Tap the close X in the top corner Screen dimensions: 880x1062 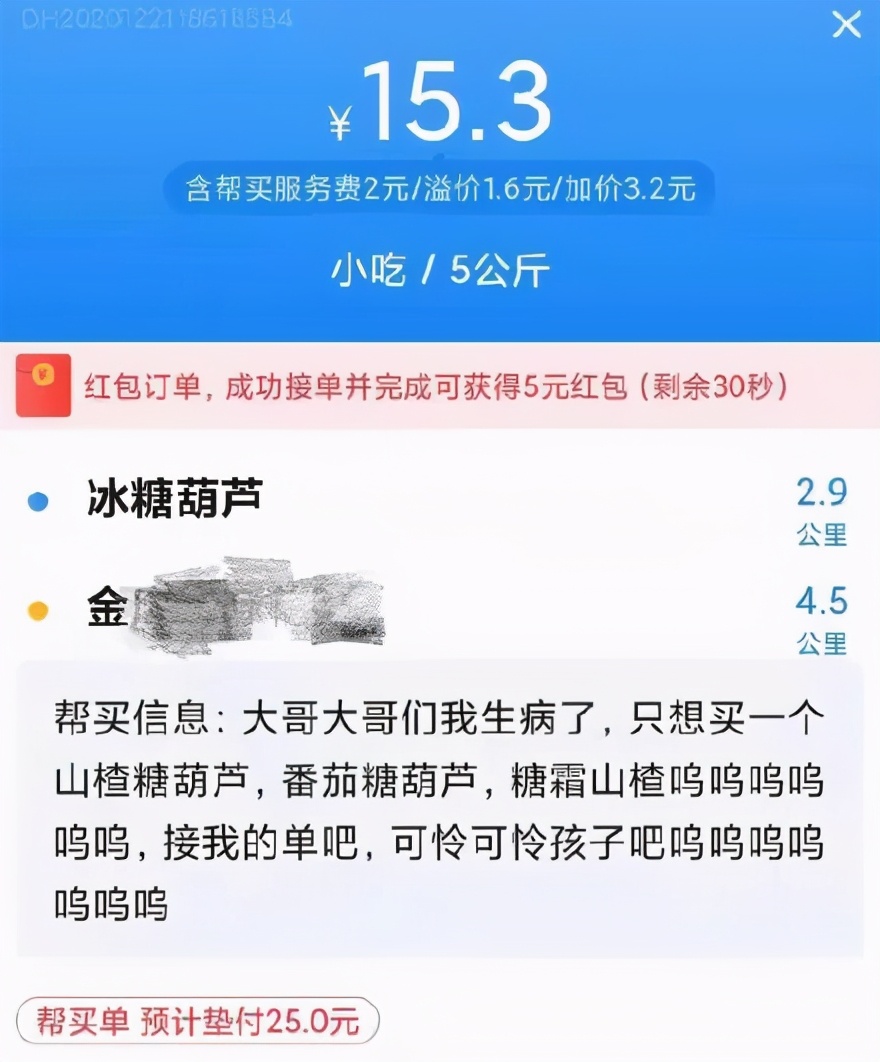point(847,27)
